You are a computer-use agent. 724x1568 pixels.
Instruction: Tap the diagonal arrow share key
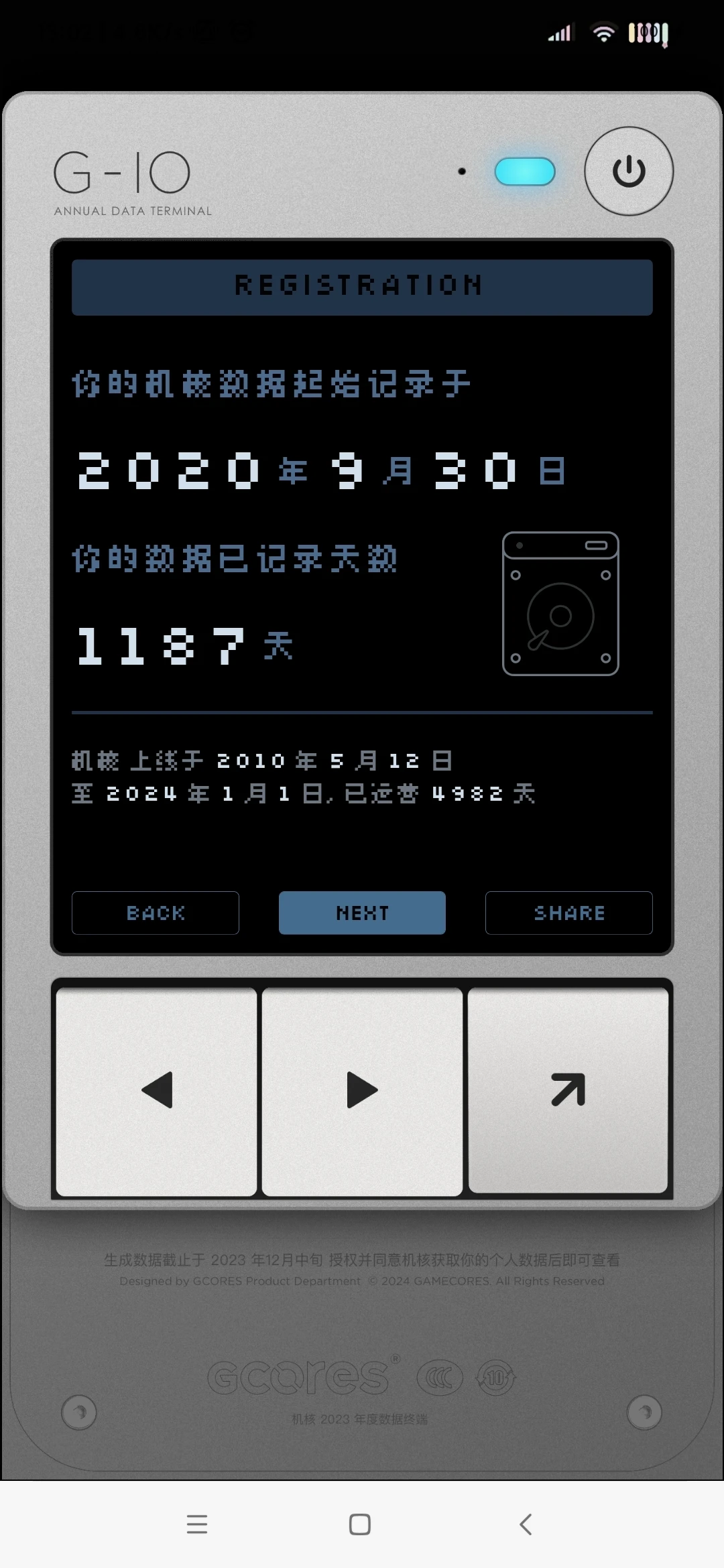[568, 1090]
